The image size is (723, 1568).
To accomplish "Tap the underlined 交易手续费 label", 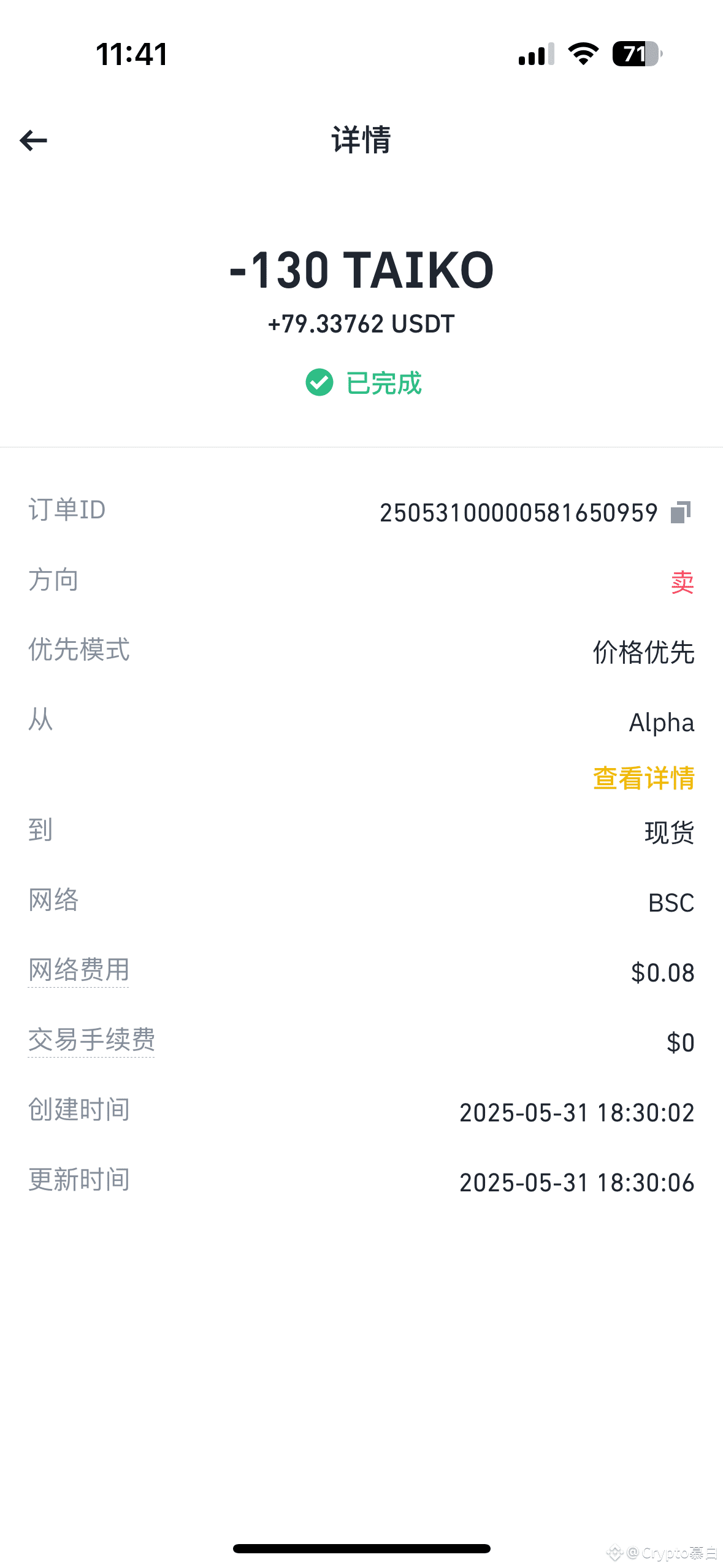I will 91,1040.
